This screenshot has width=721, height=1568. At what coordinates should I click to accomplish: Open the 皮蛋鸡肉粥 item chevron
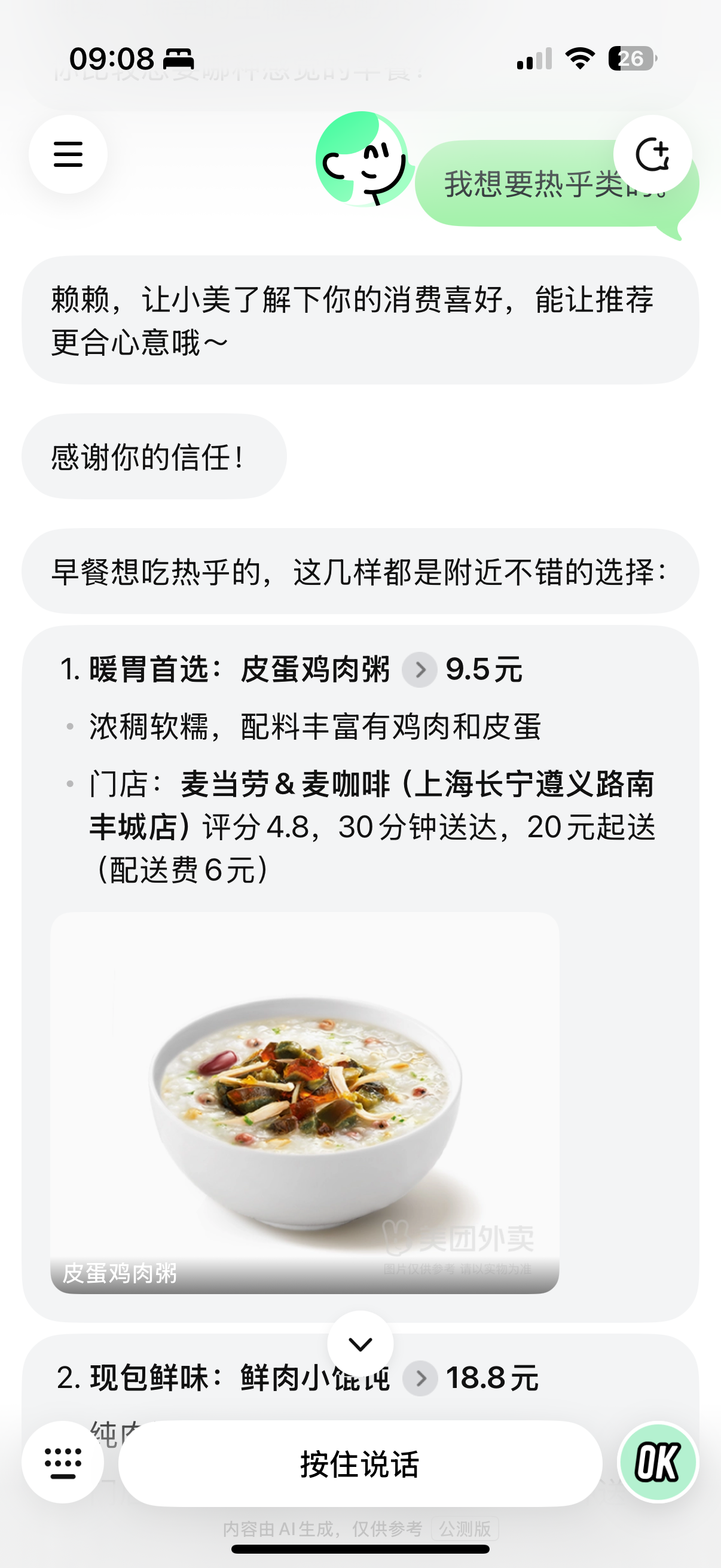(419, 670)
